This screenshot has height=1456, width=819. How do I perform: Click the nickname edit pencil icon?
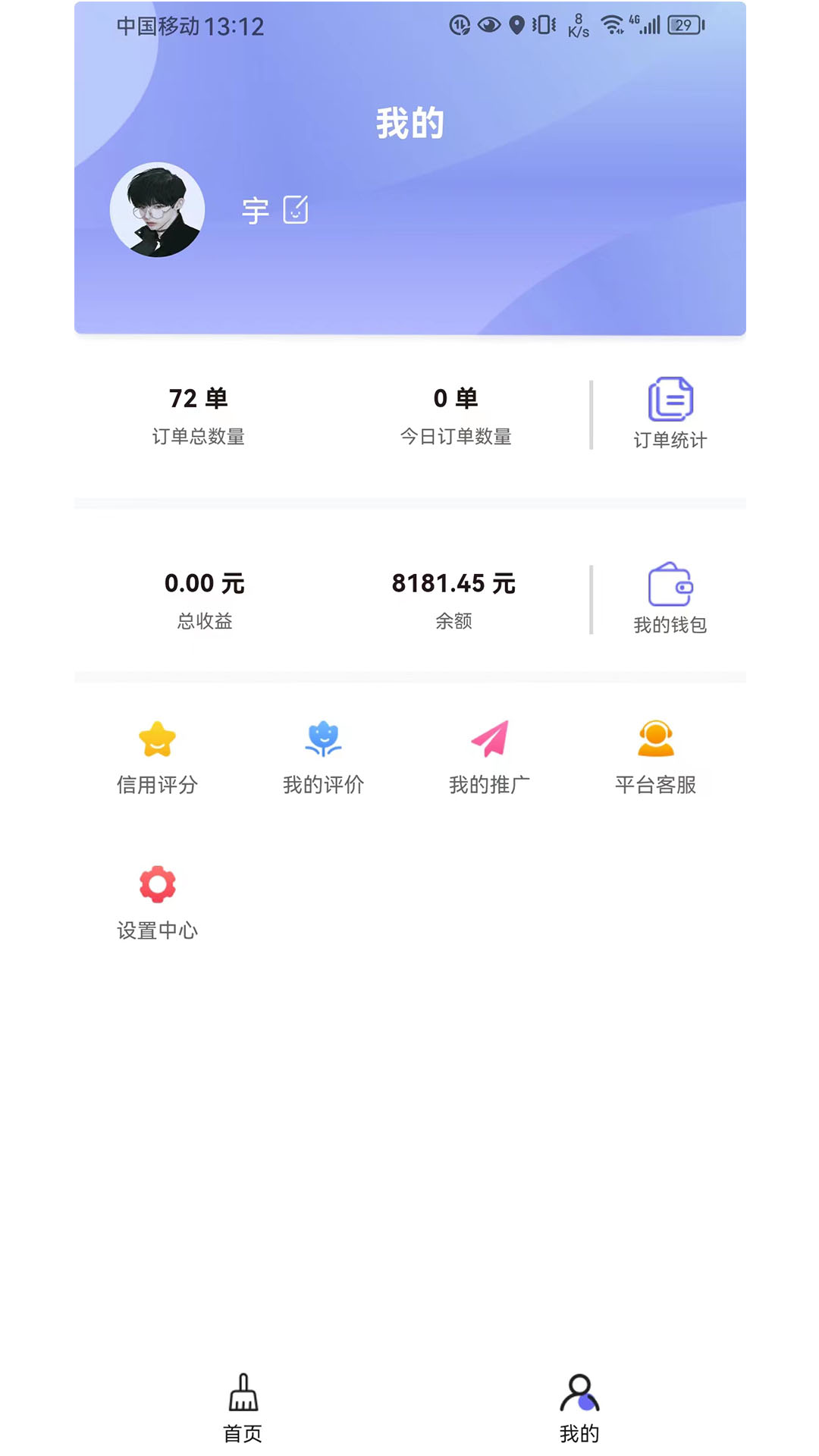297,210
